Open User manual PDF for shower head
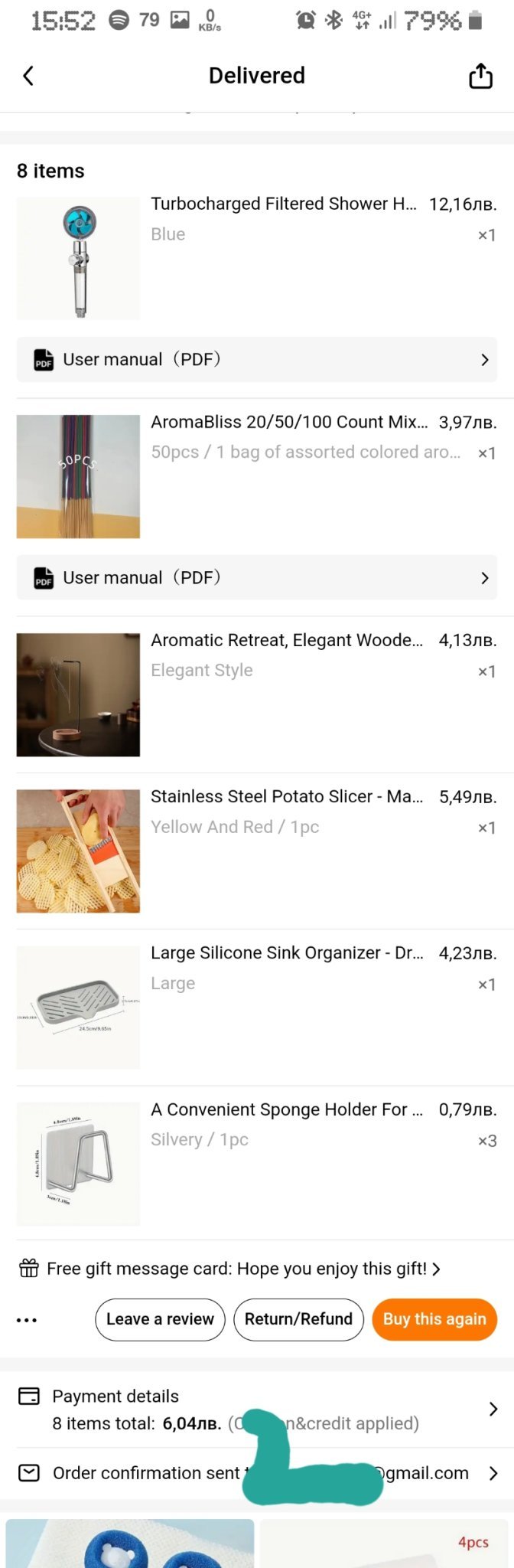This screenshot has width=514, height=1568. point(257,360)
